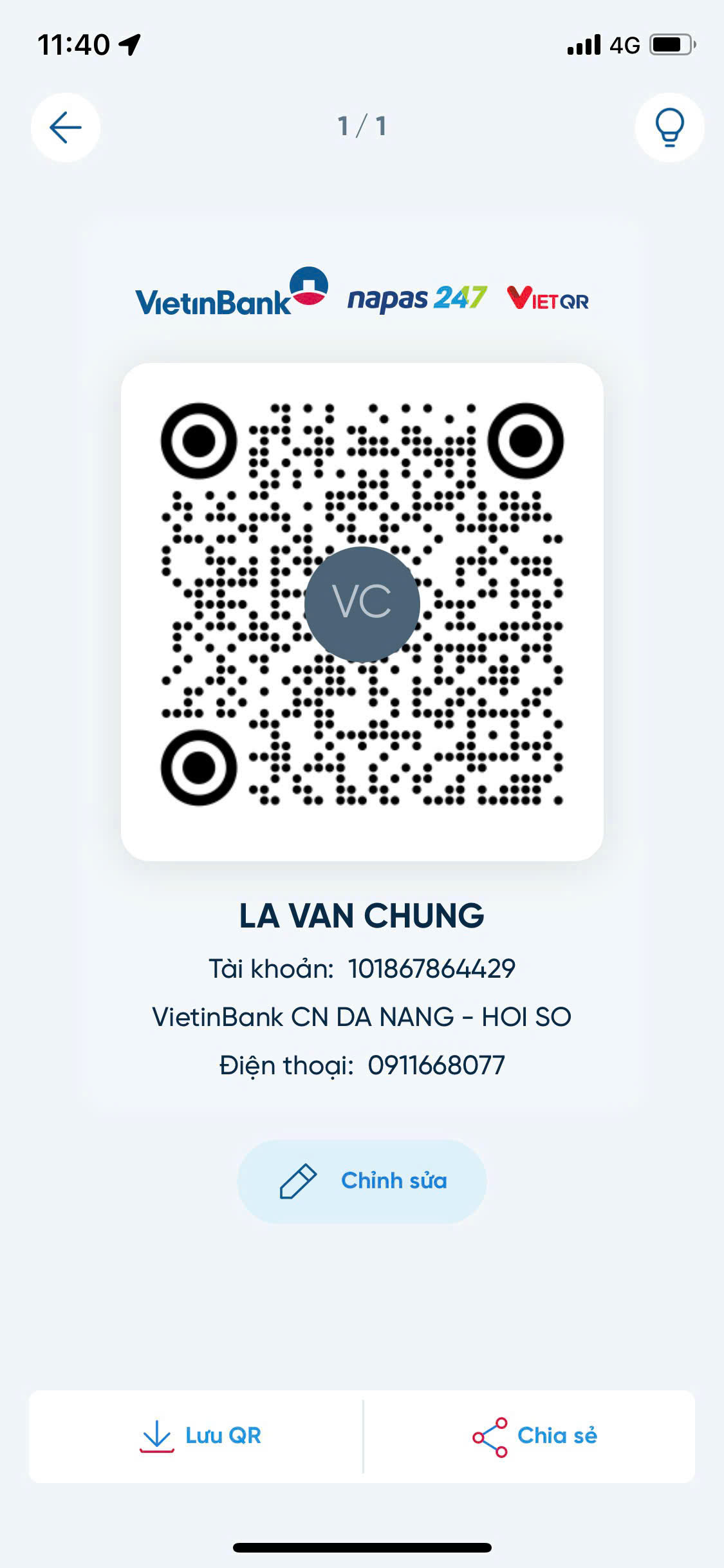Go back with the arrow button

(66, 127)
